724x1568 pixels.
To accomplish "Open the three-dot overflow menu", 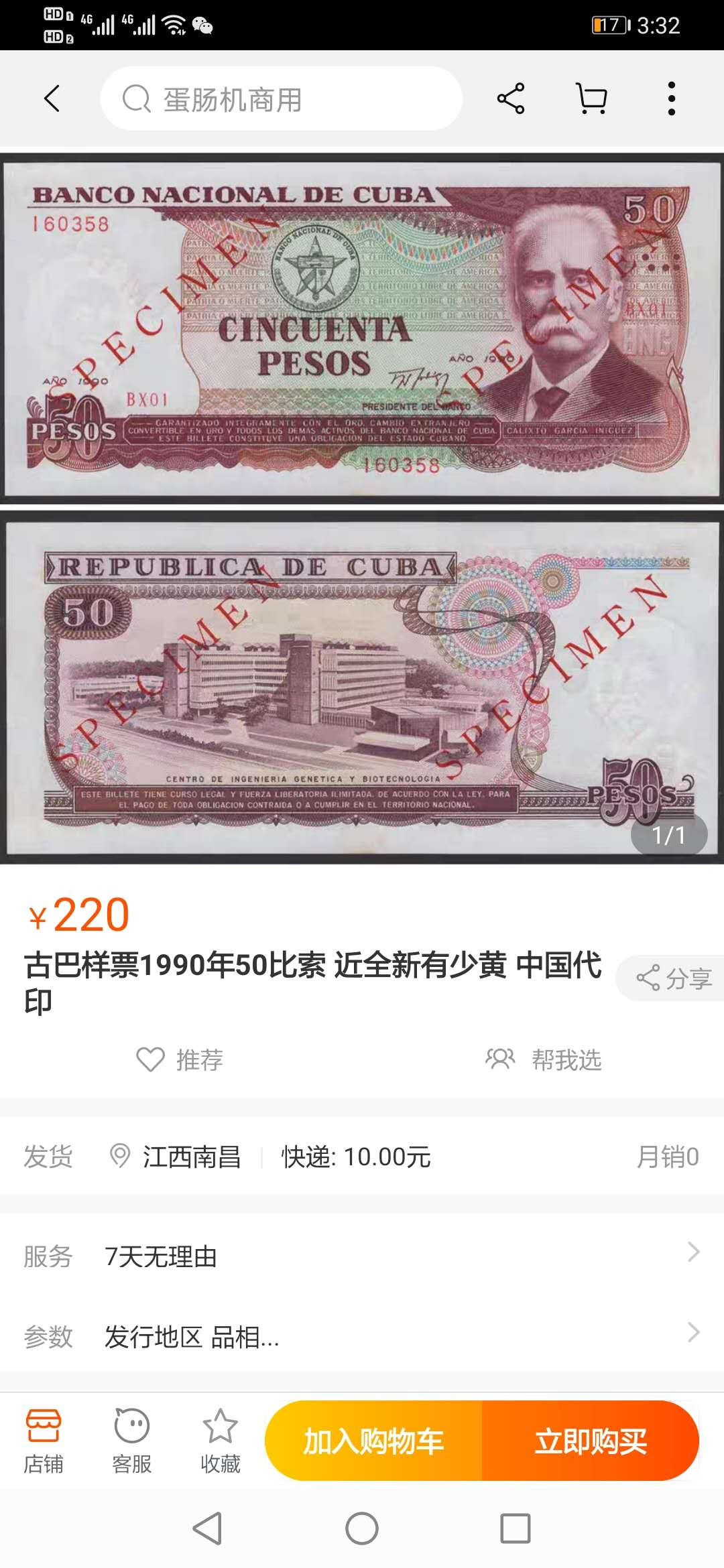I will coord(670,97).
